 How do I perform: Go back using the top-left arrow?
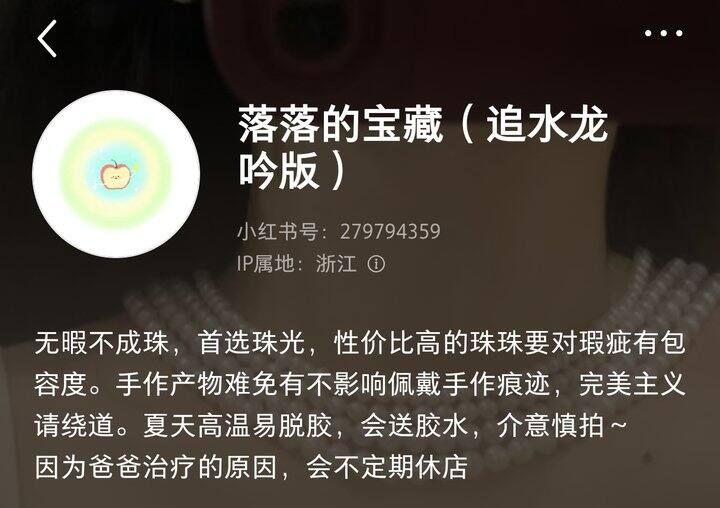47,39
